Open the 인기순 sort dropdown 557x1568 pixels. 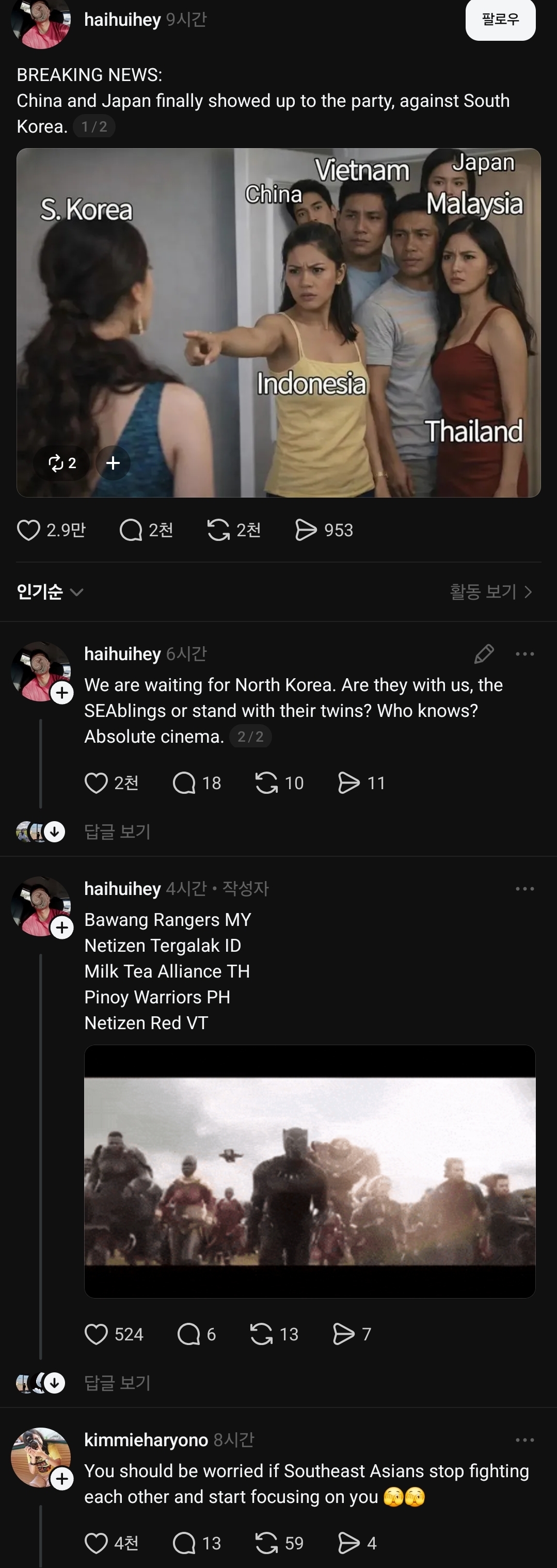click(50, 591)
